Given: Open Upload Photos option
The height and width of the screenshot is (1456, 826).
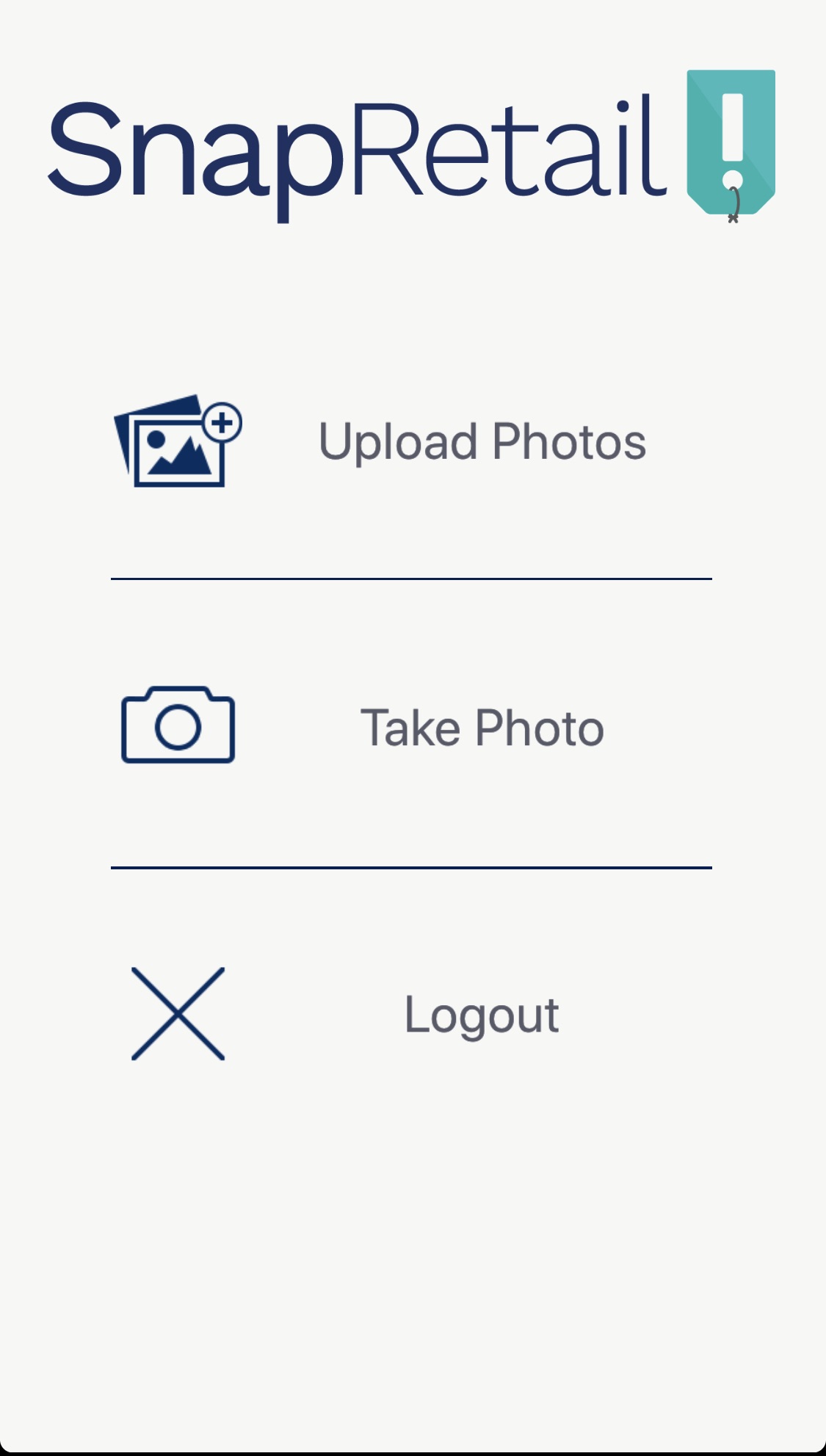Looking at the screenshot, I should coord(482,442).
